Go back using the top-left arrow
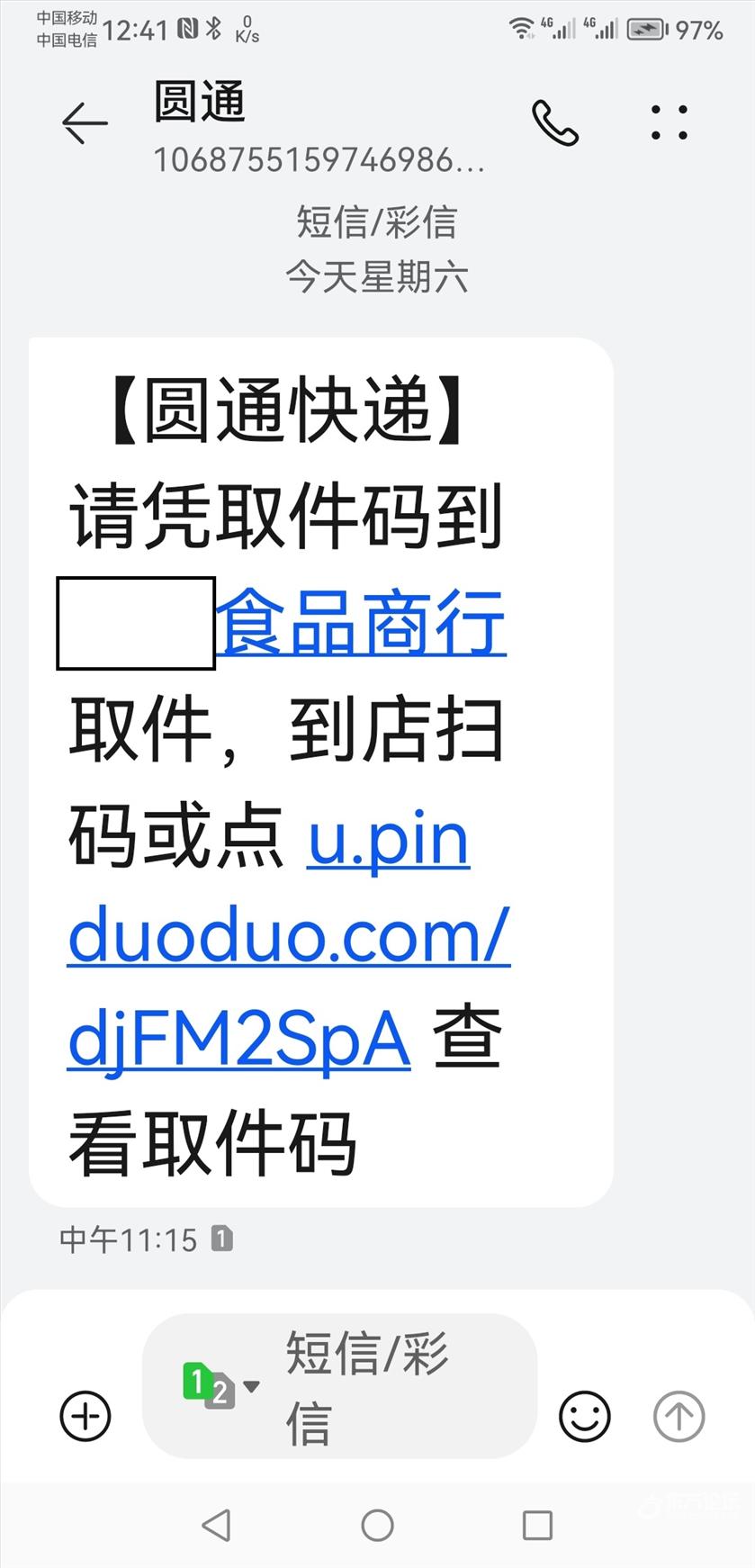The image size is (755, 1568). click(85, 122)
